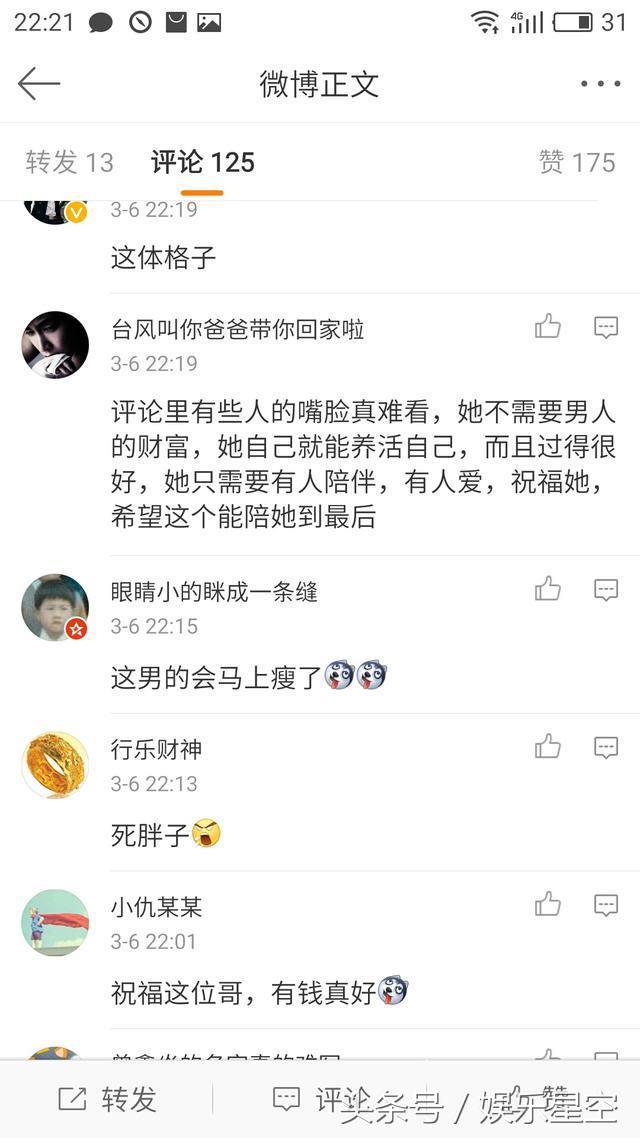The image size is (640, 1138).
Task: View the profile of 眼睛小的眯成一条缝
Action: point(55,607)
